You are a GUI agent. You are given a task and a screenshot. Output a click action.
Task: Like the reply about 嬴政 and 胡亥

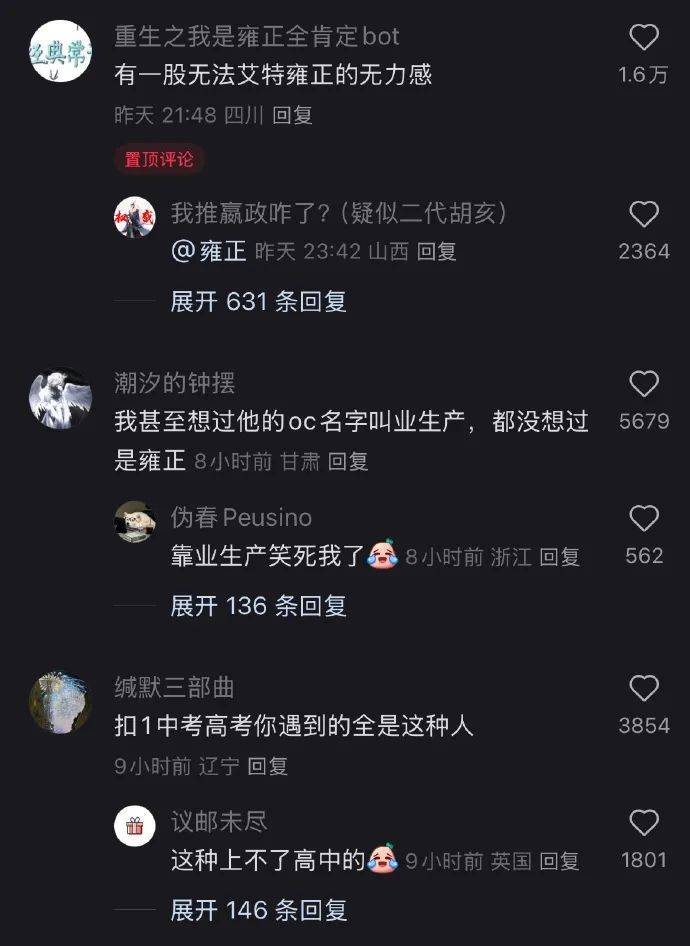click(x=643, y=214)
